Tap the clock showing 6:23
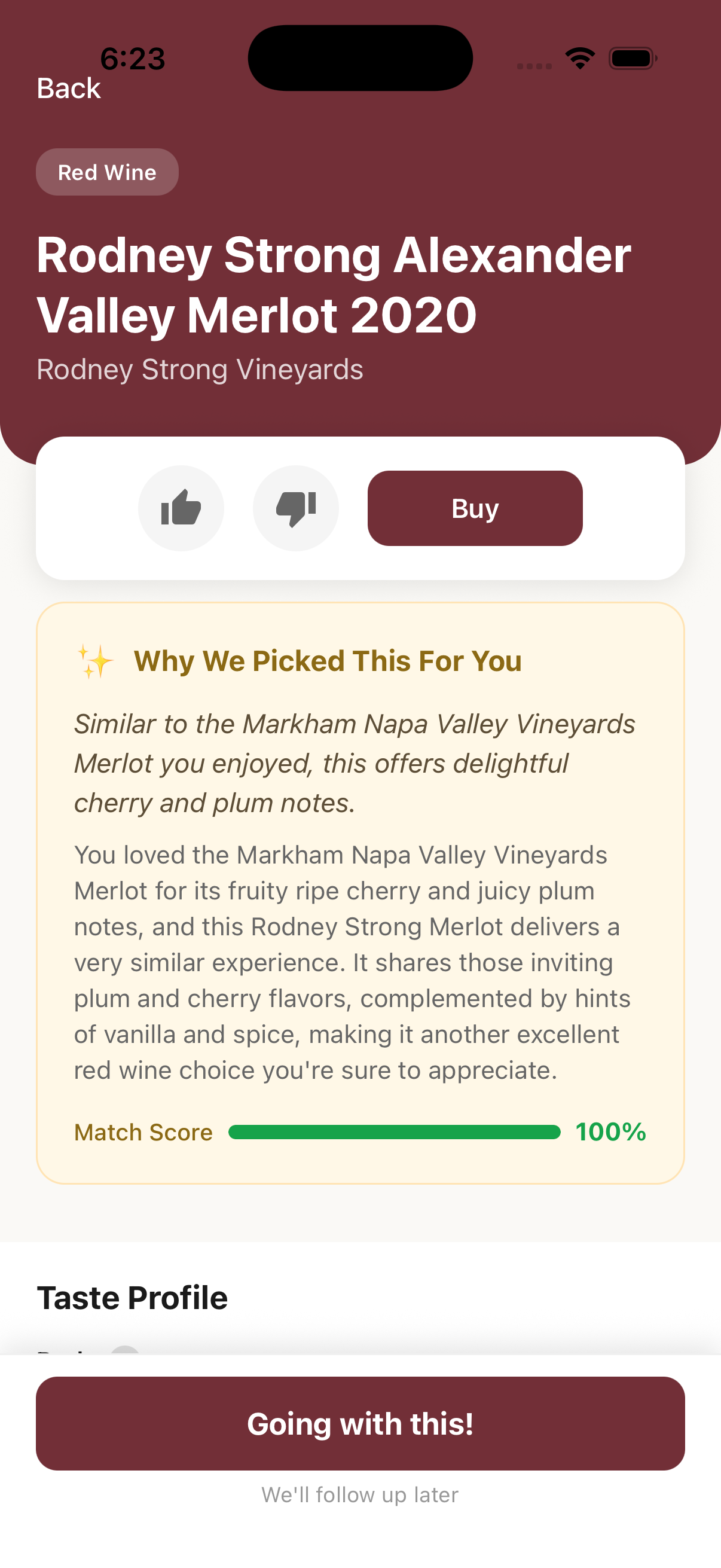721x1568 pixels. (x=134, y=58)
